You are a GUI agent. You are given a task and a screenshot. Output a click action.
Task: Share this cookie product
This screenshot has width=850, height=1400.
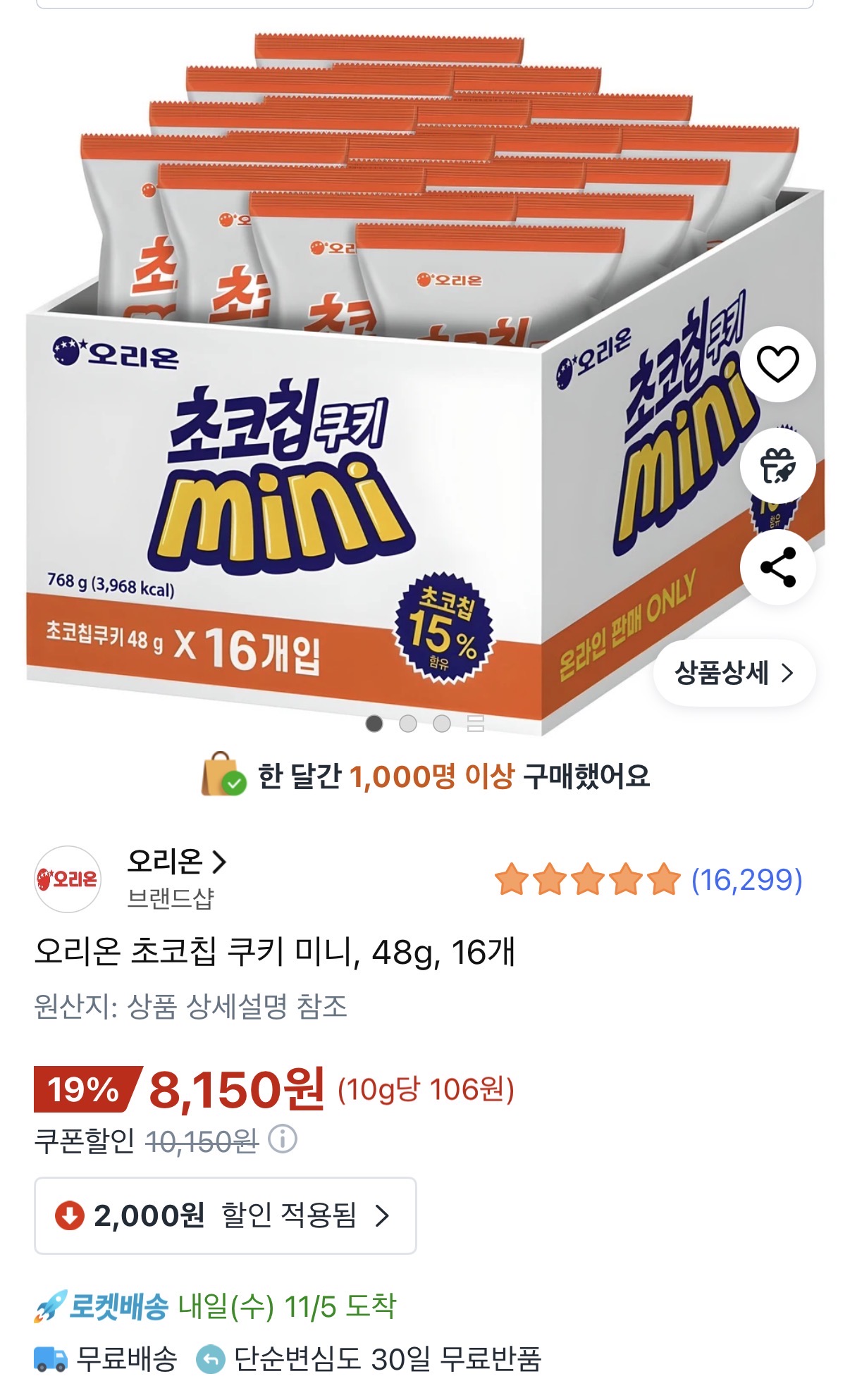tap(777, 567)
